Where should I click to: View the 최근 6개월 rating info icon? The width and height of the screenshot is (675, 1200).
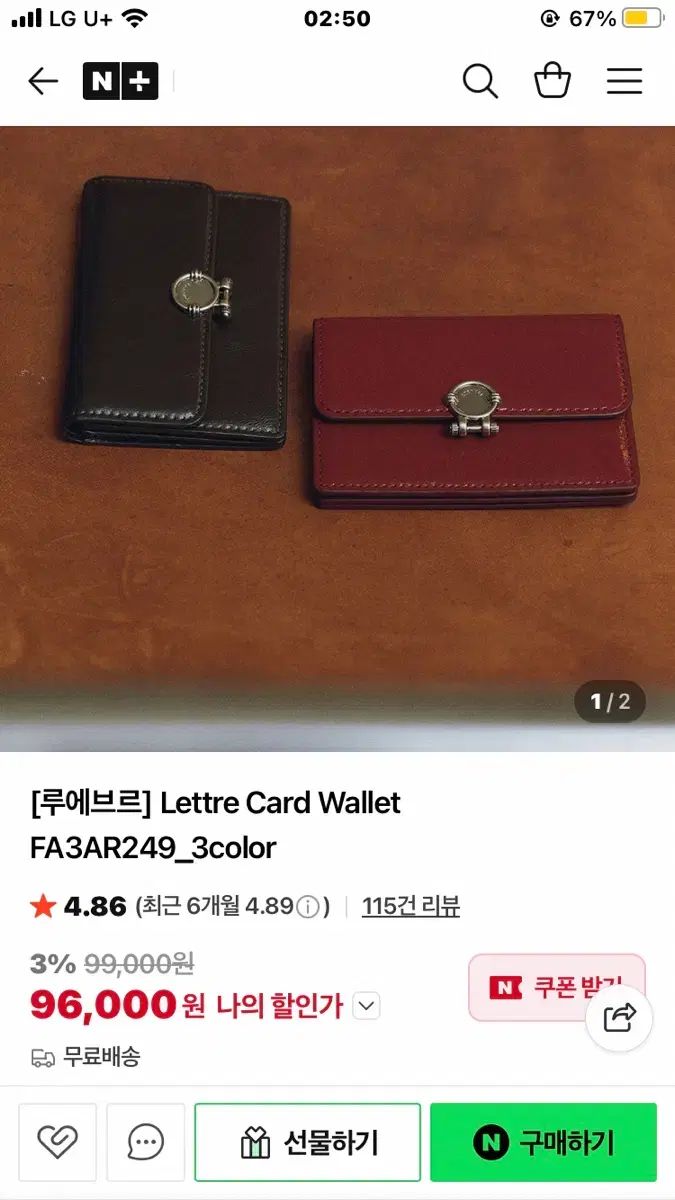309,908
